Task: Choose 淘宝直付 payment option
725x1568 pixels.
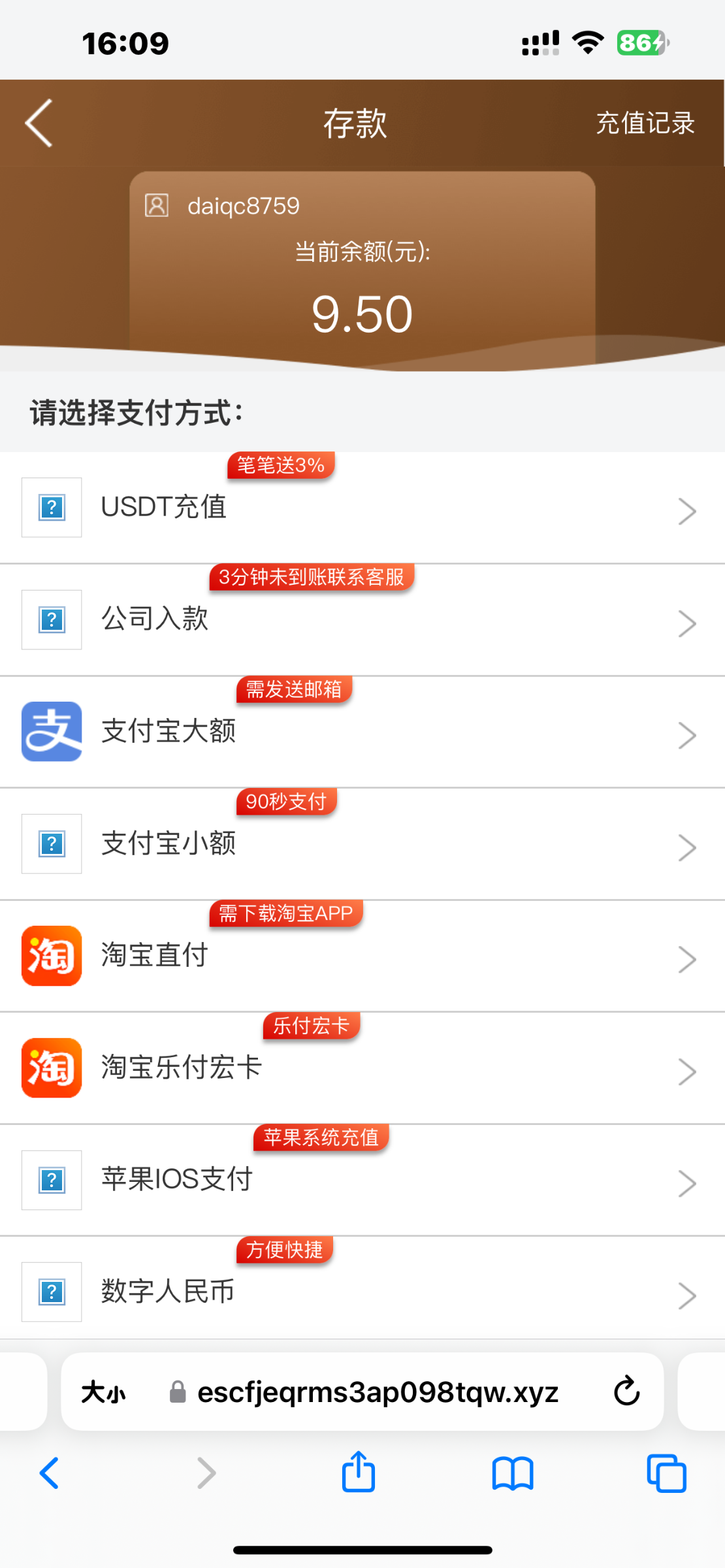Action: click(362, 956)
